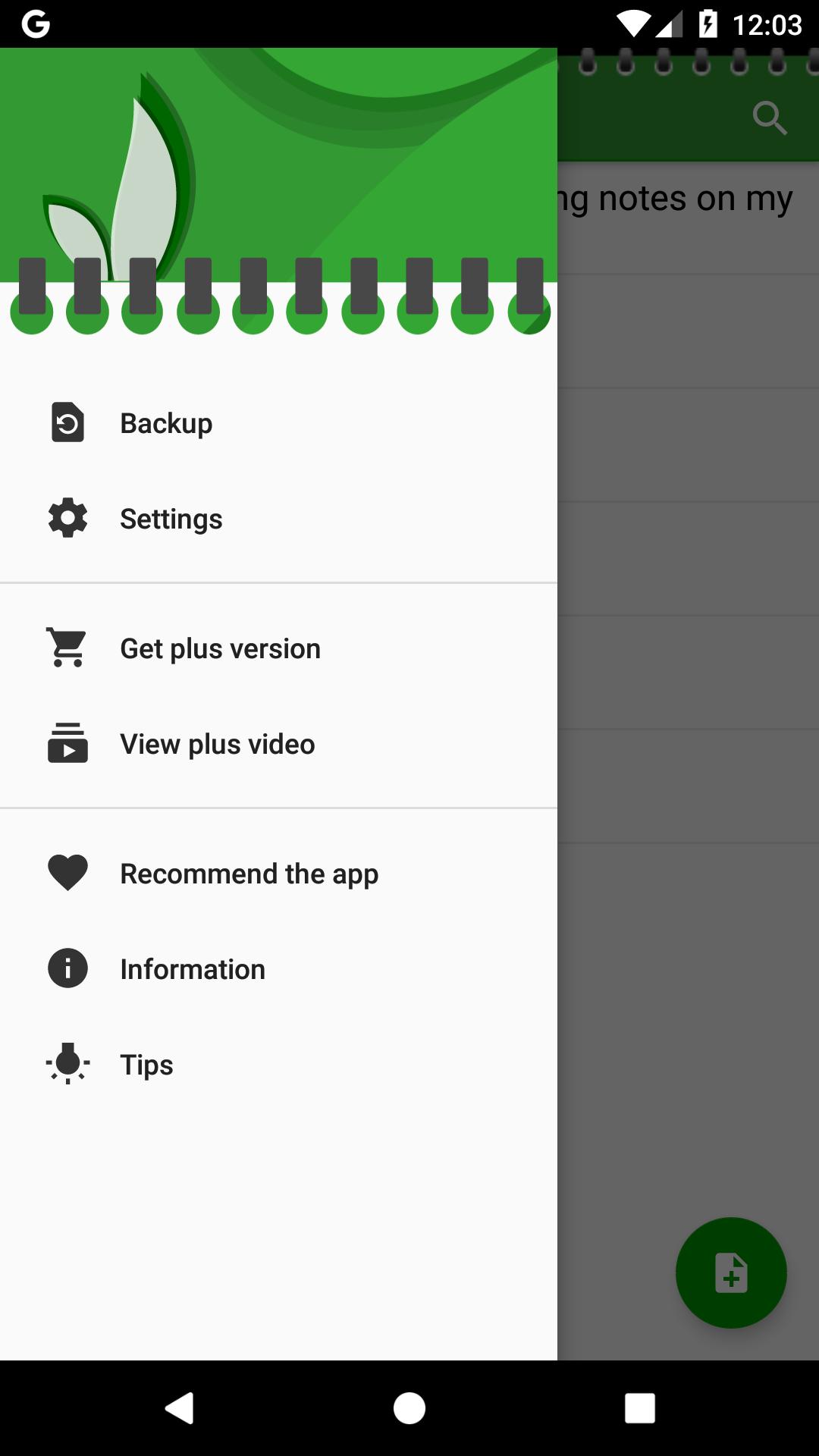Create a new note with the green button
Image resolution: width=819 pixels, height=1456 pixels.
click(731, 1272)
